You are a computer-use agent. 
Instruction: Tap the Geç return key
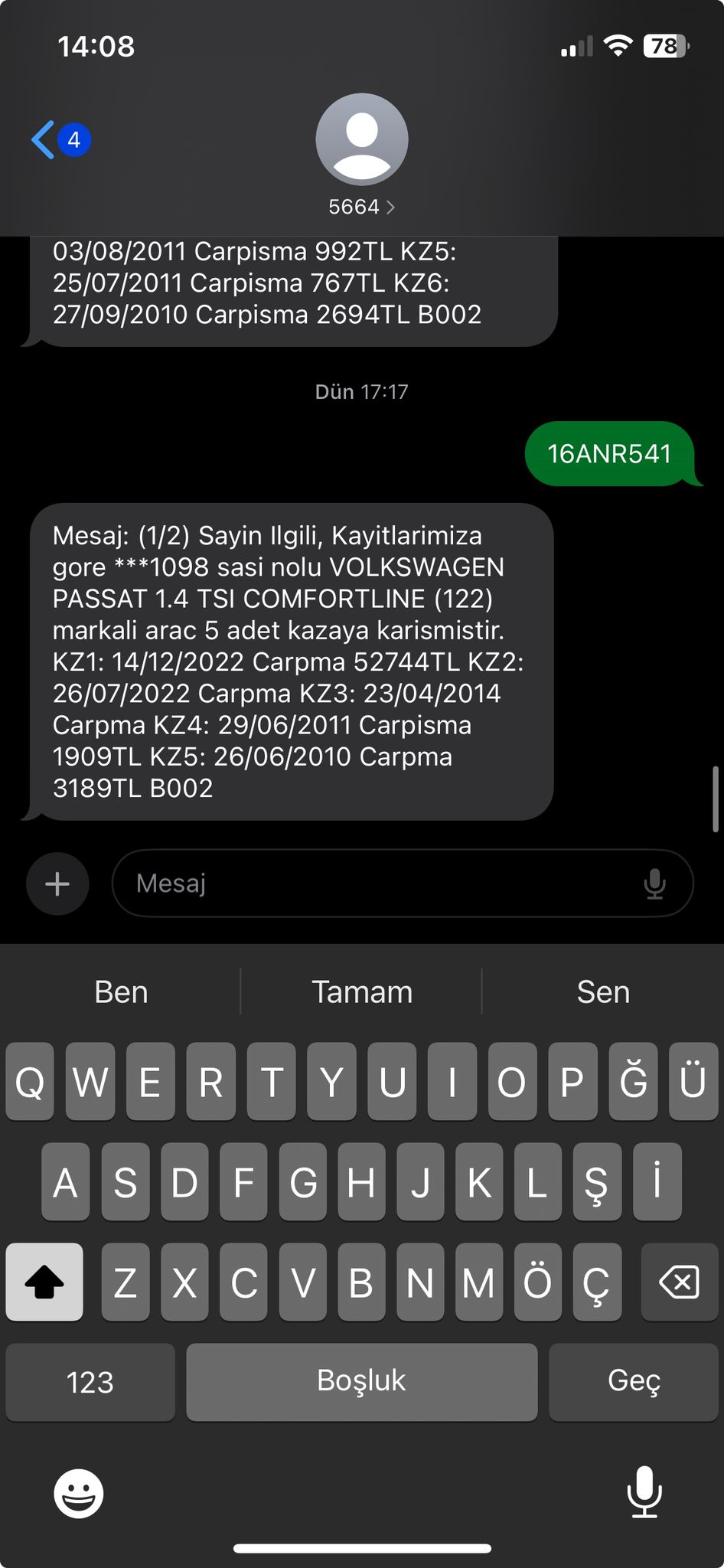pyautogui.click(x=634, y=1382)
